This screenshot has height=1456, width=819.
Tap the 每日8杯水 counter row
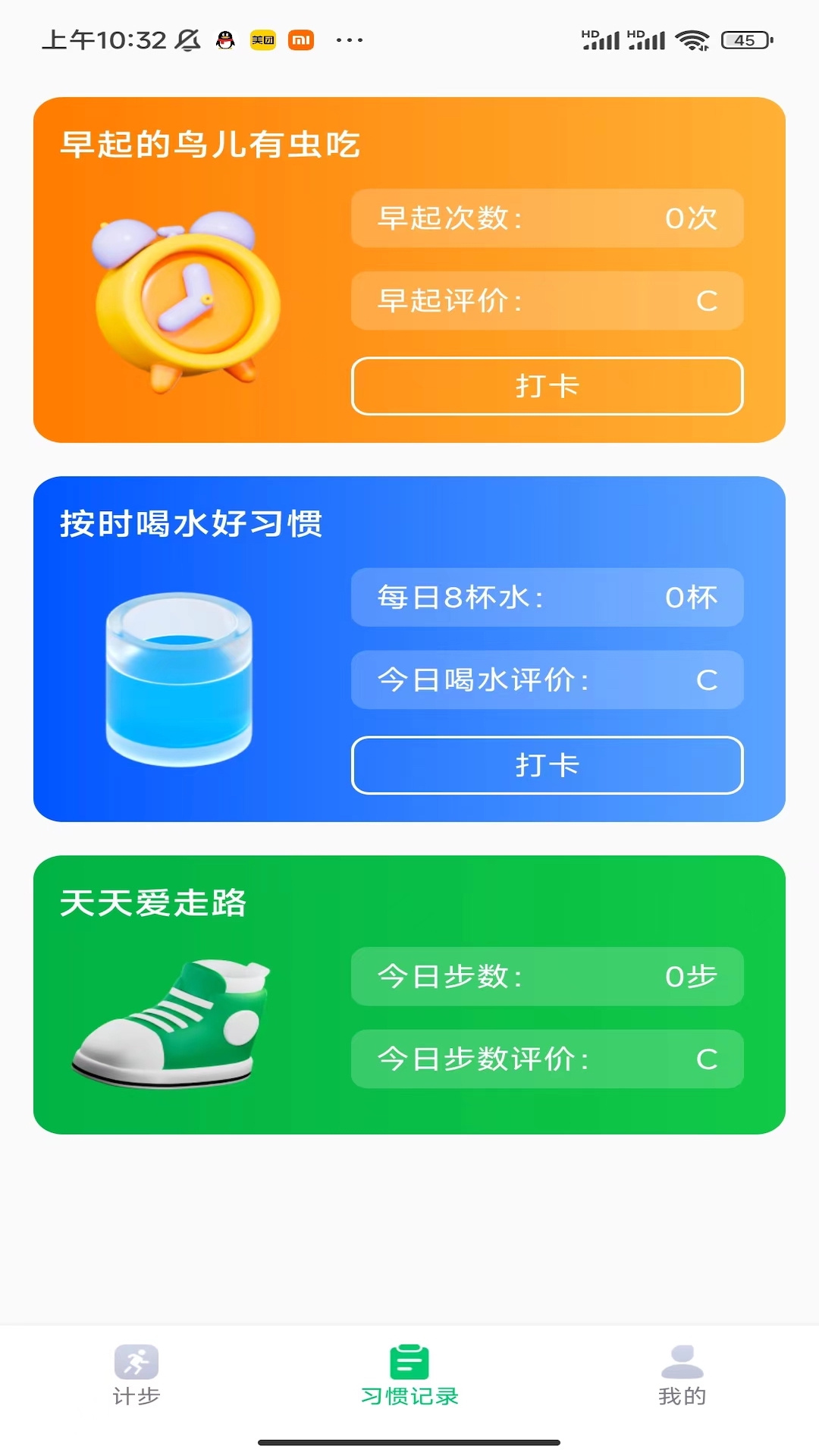pyautogui.click(x=547, y=598)
